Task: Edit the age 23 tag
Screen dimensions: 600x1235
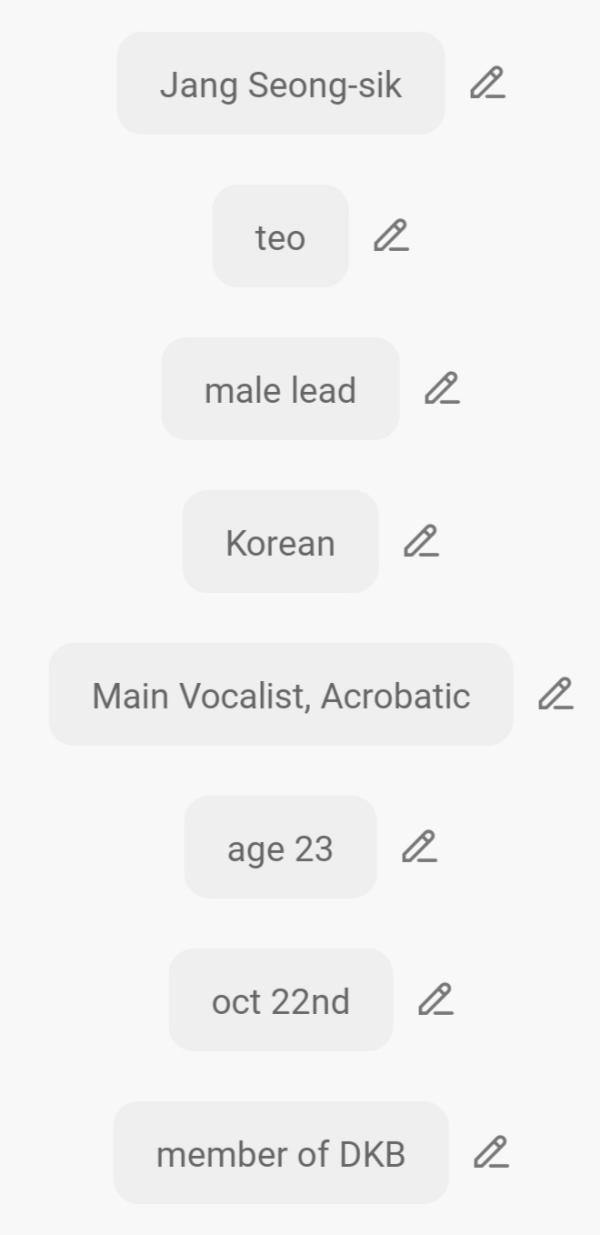Action: [x=419, y=847]
